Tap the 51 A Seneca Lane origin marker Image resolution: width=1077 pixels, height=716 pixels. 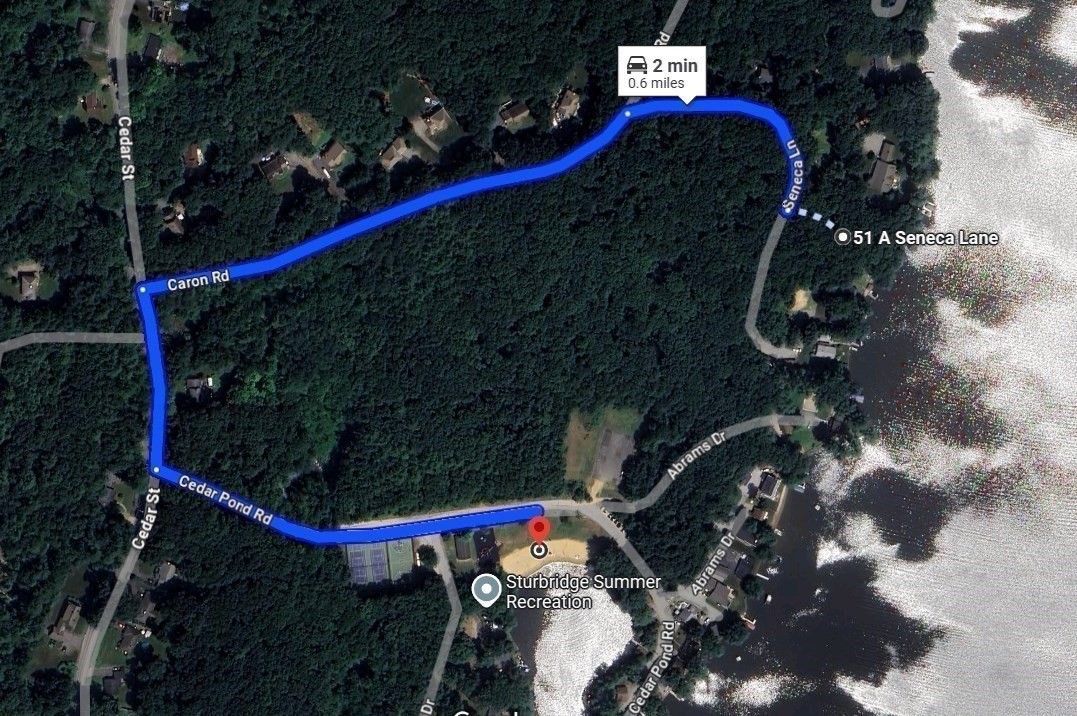click(x=842, y=237)
